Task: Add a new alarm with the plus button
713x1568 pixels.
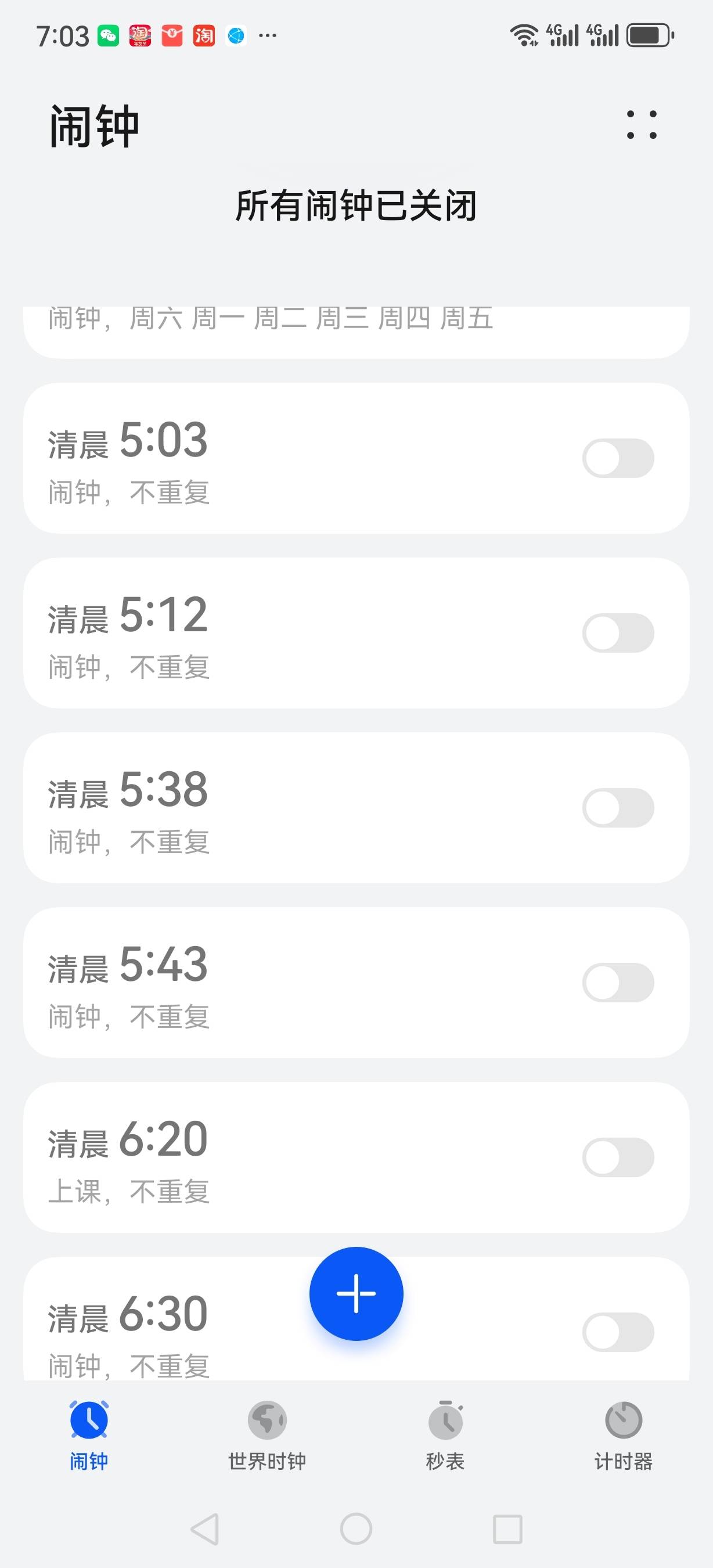Action: tap(356, 1293)
